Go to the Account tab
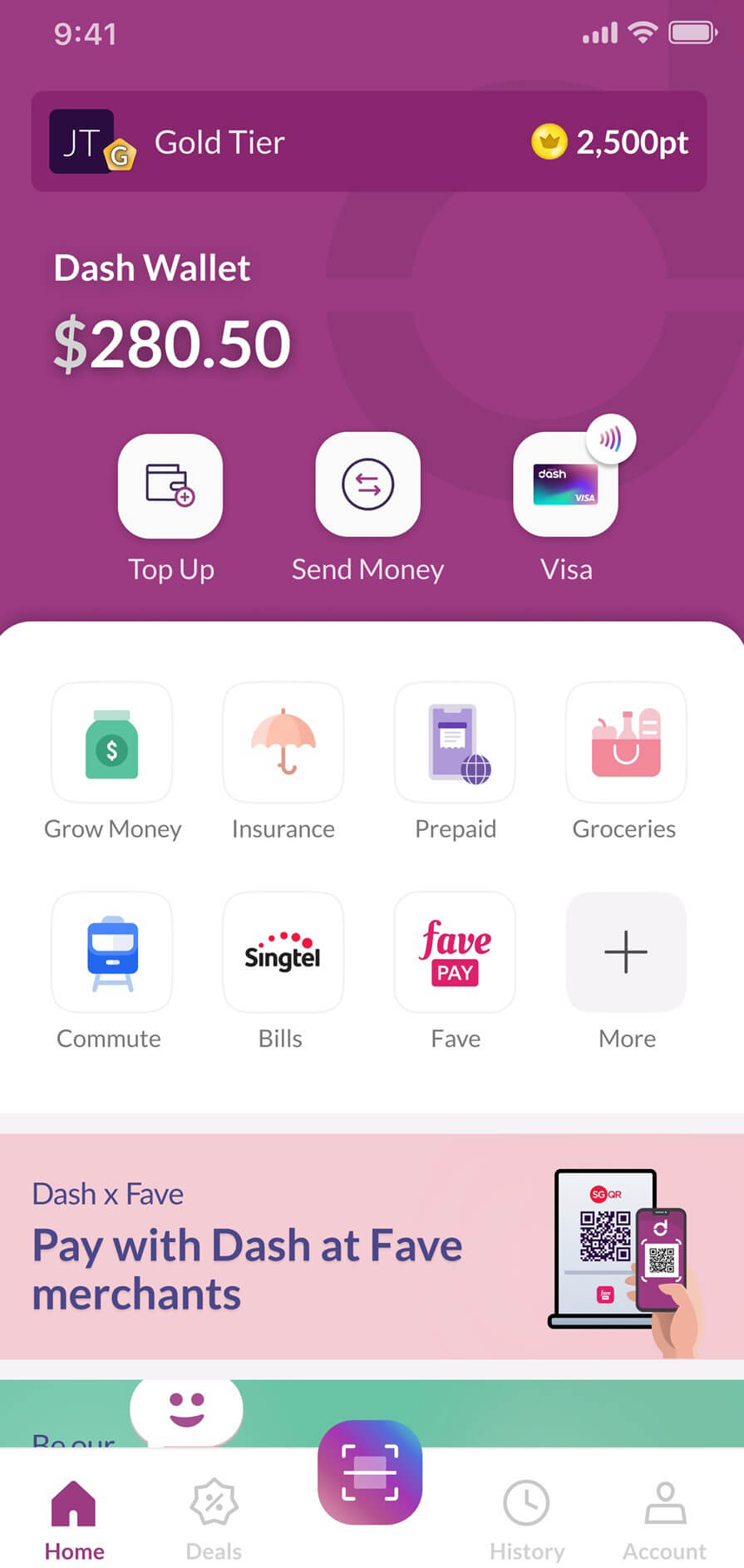The height and width of the screenshot is (1568, 744). point(664,1520)
